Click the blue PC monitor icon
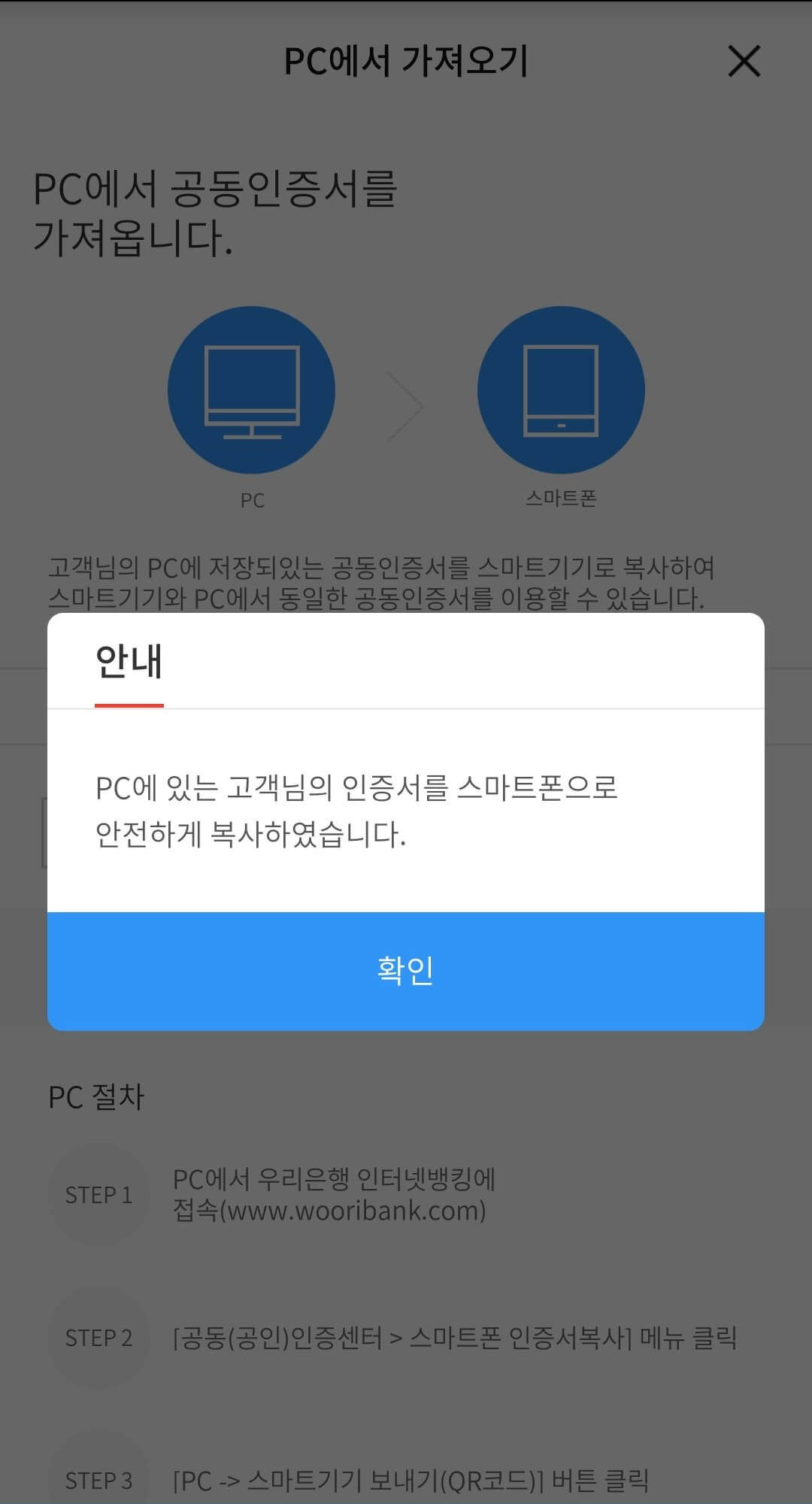The width and height of the screenshot is (812, 1504). (x=253, y=388)
